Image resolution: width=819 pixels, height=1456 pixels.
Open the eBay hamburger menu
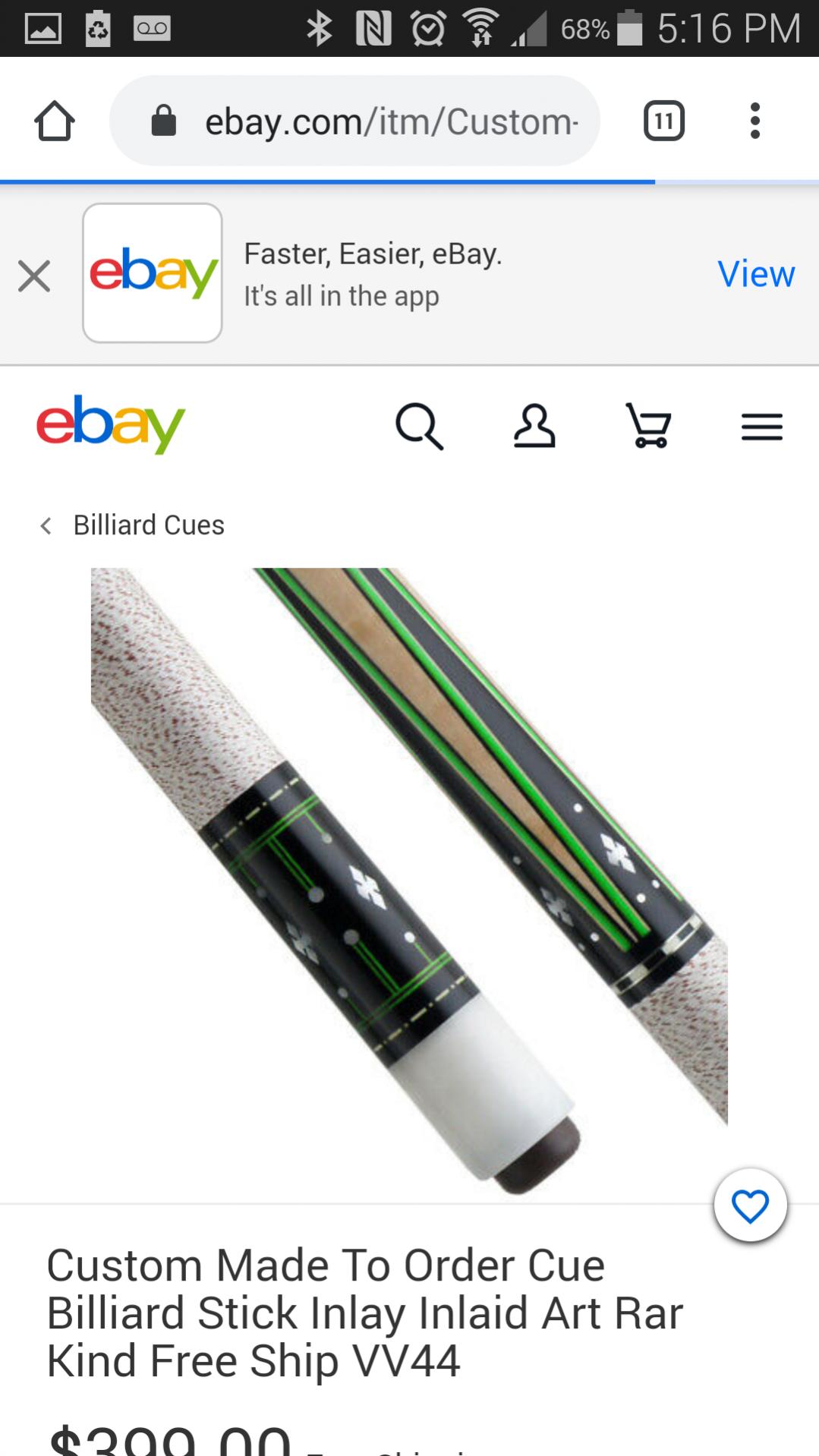click(x=761, y=427)
